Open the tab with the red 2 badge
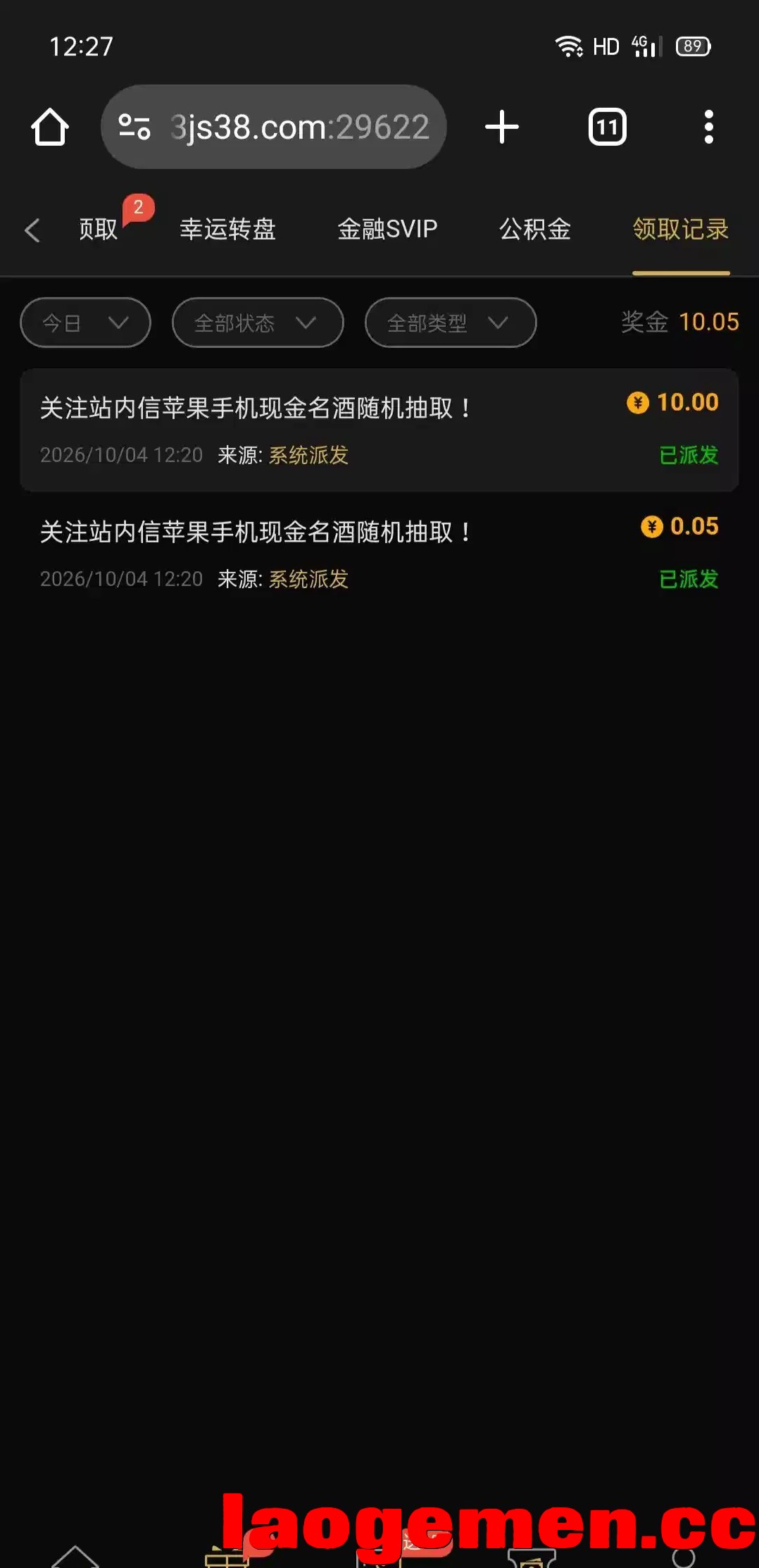759x1568 pixels. click(99, 230)
